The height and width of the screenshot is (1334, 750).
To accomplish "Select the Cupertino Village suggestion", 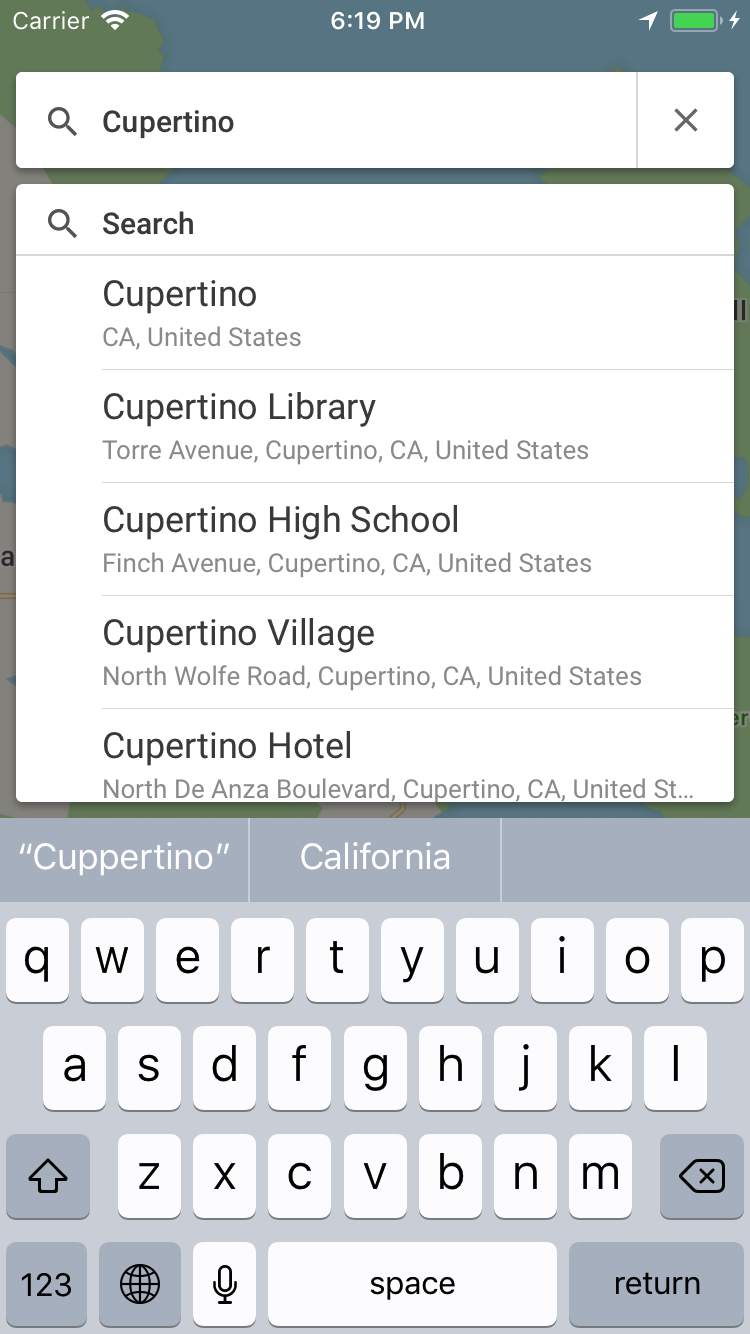I will 375,653.
